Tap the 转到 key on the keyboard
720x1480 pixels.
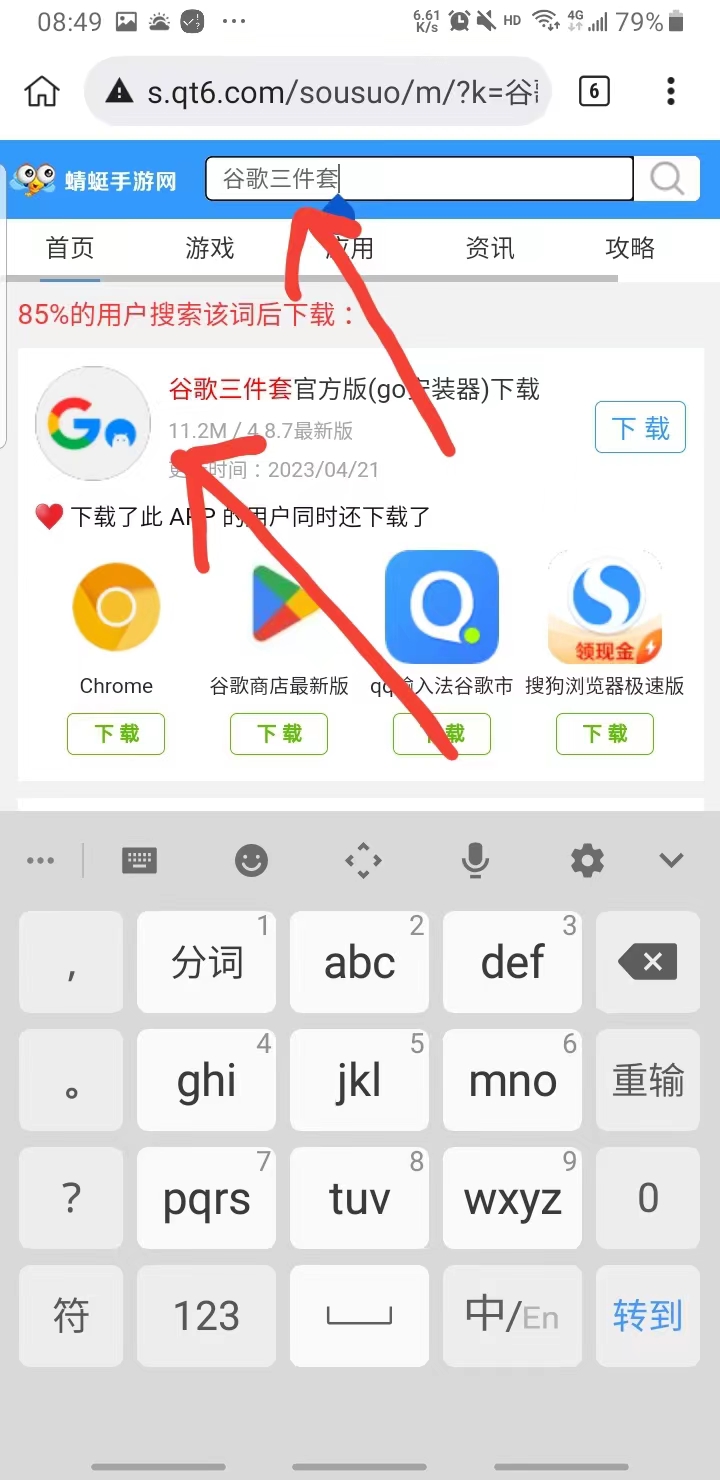coord(648,1316)
